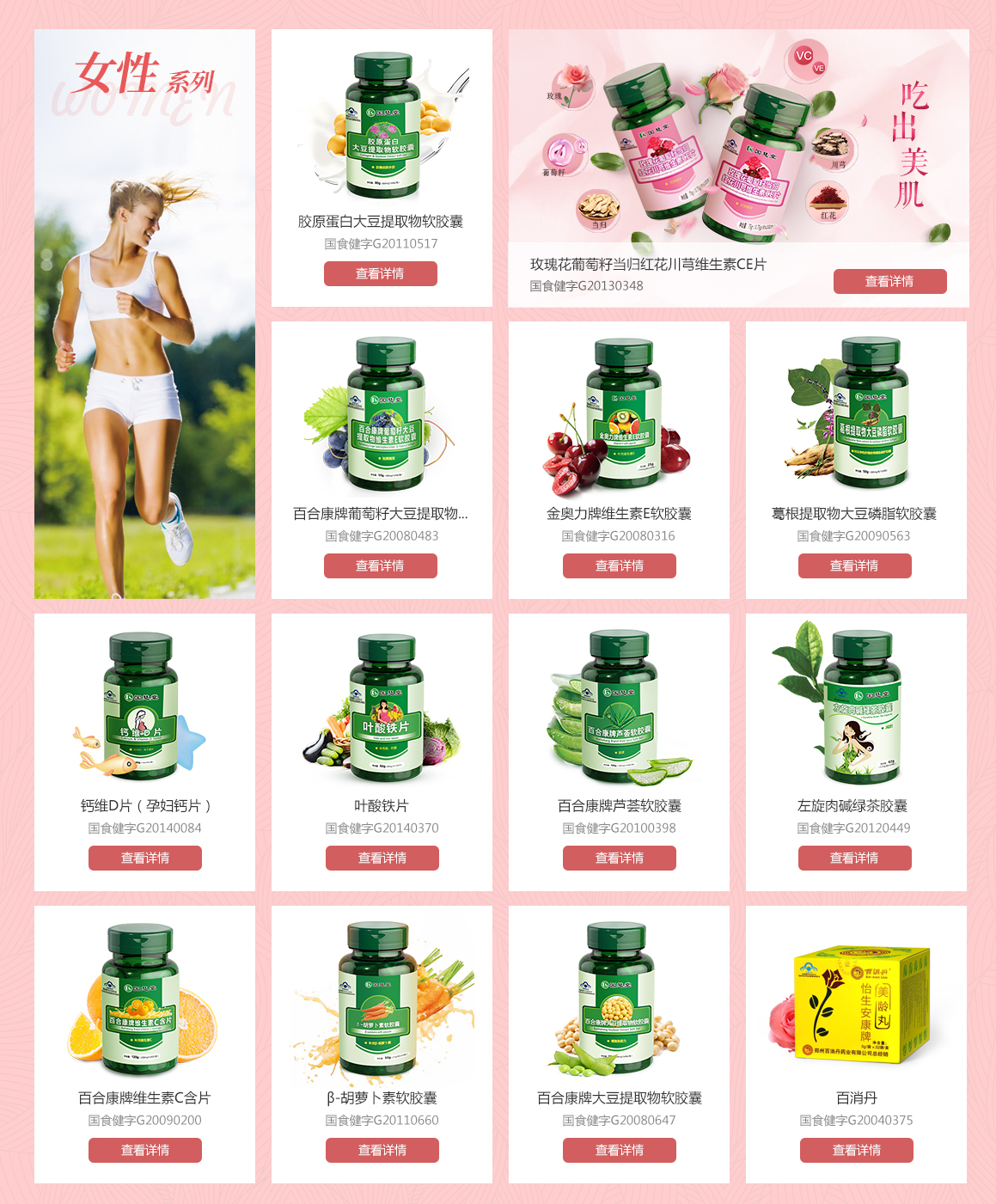
Task: Select the 金奥力牌维生素E bottle image
Action: coord(620,413)
